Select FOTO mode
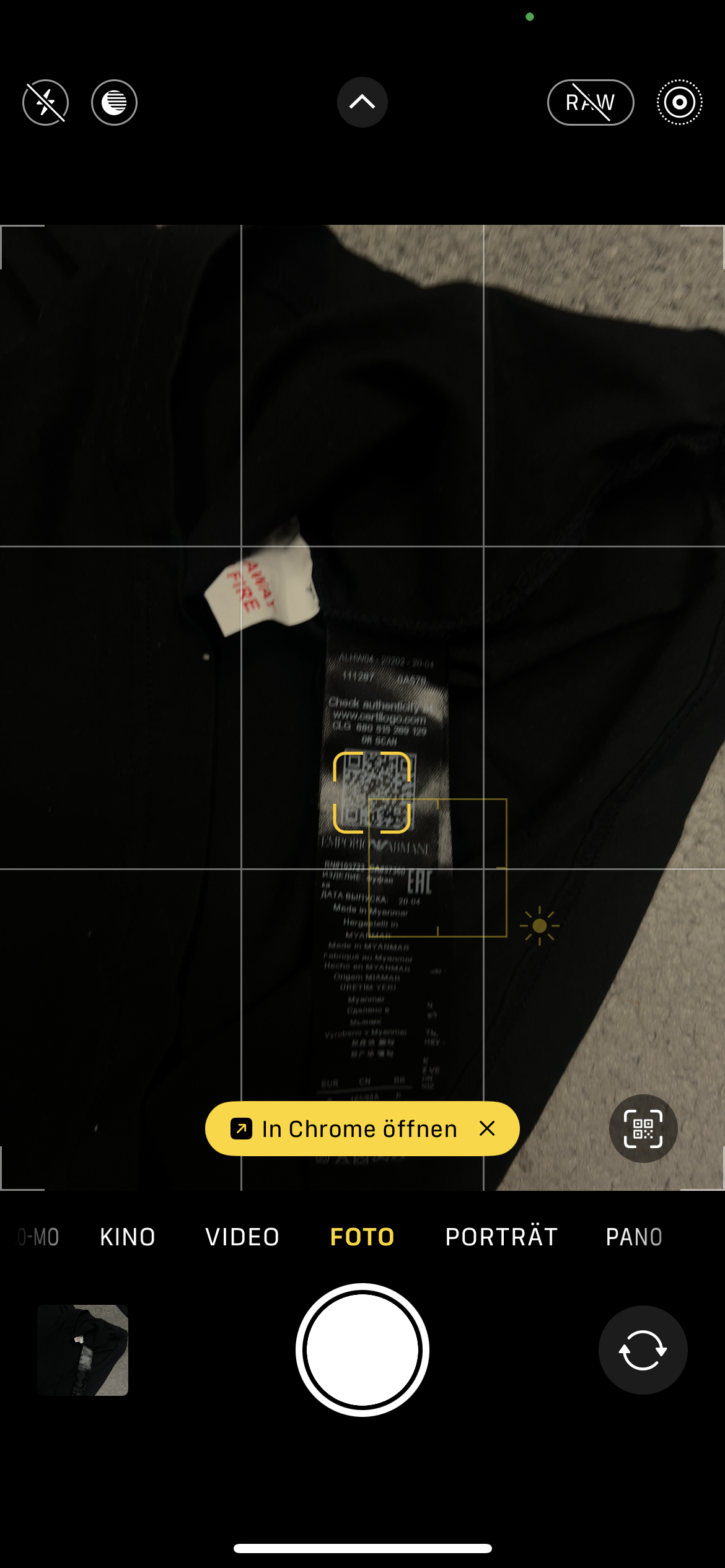 pos(362,1237)
